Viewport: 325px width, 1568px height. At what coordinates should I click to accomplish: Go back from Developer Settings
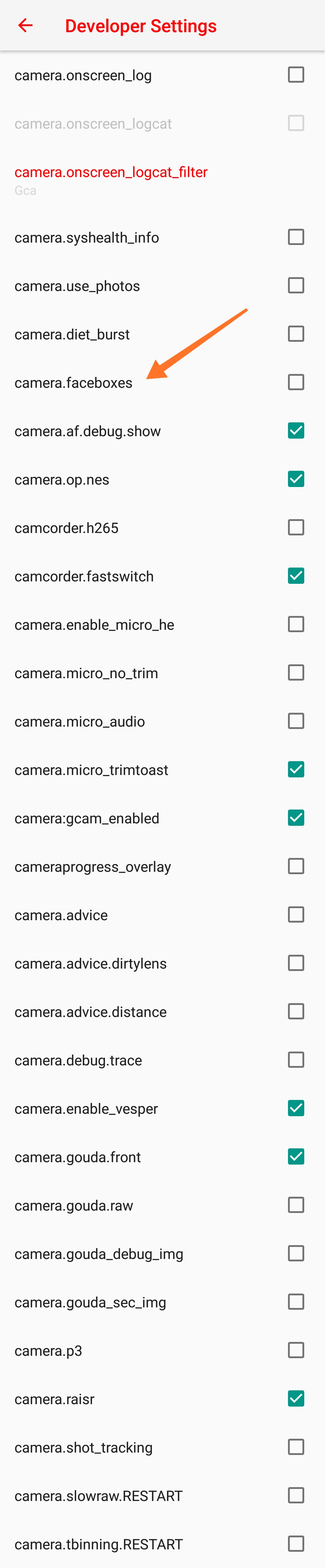25,26
